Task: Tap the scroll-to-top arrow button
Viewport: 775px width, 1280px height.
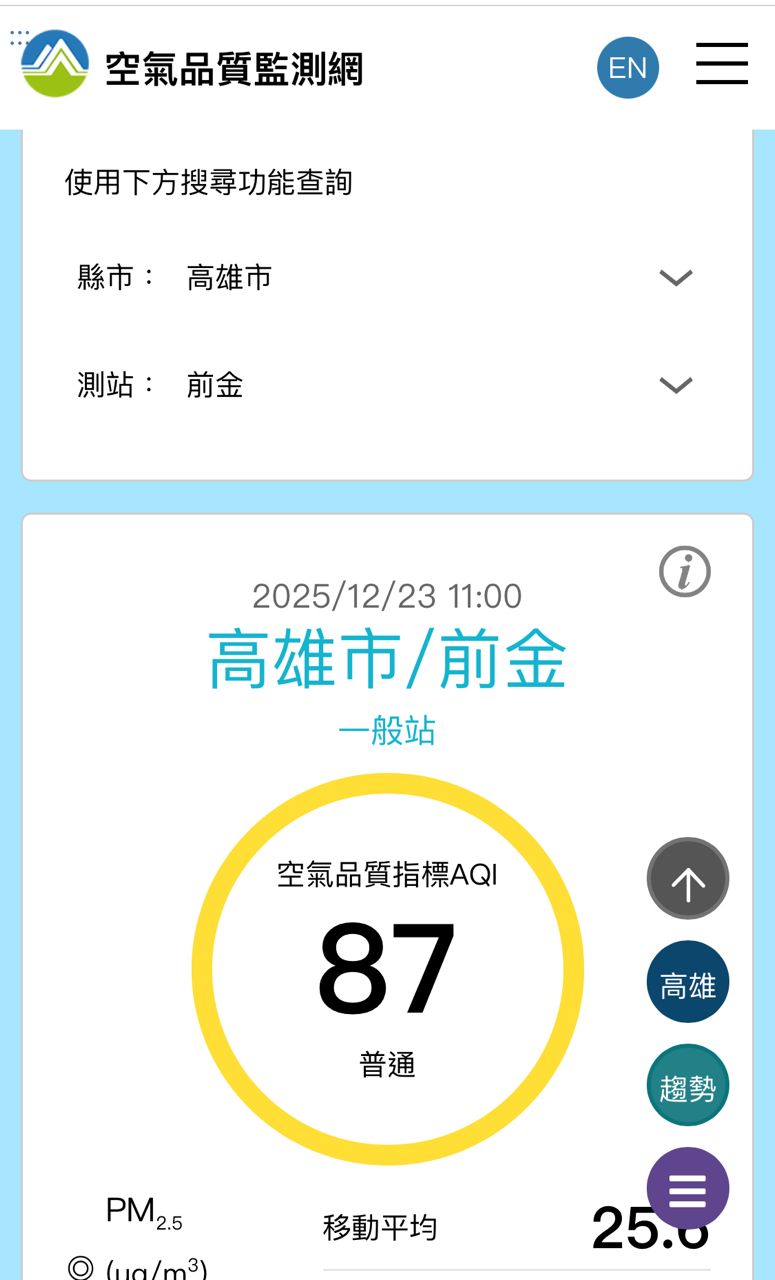Action: pyautogui.click(x=688, y=879)
